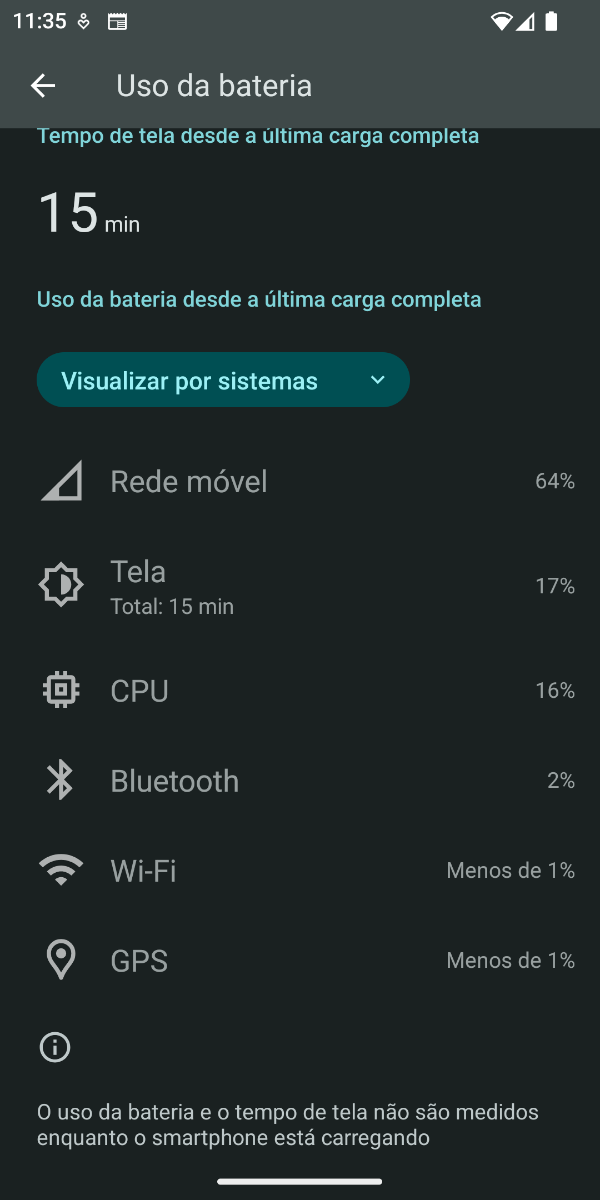Go back from Uso da bateria
This screenshot has height=1200, width=600.
(x=43, y=86)
